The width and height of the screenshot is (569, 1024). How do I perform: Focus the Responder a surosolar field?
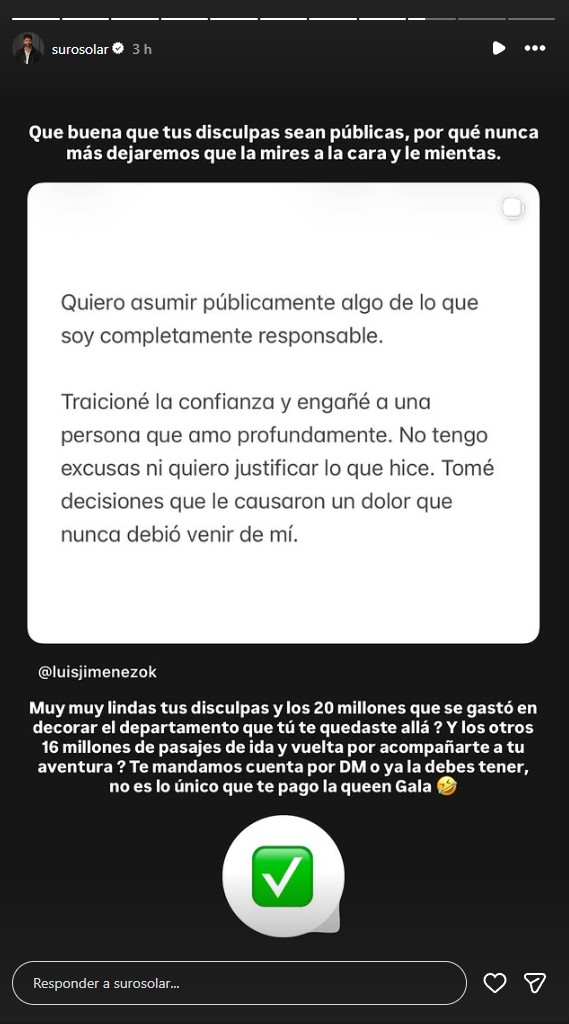click(239, 982)
